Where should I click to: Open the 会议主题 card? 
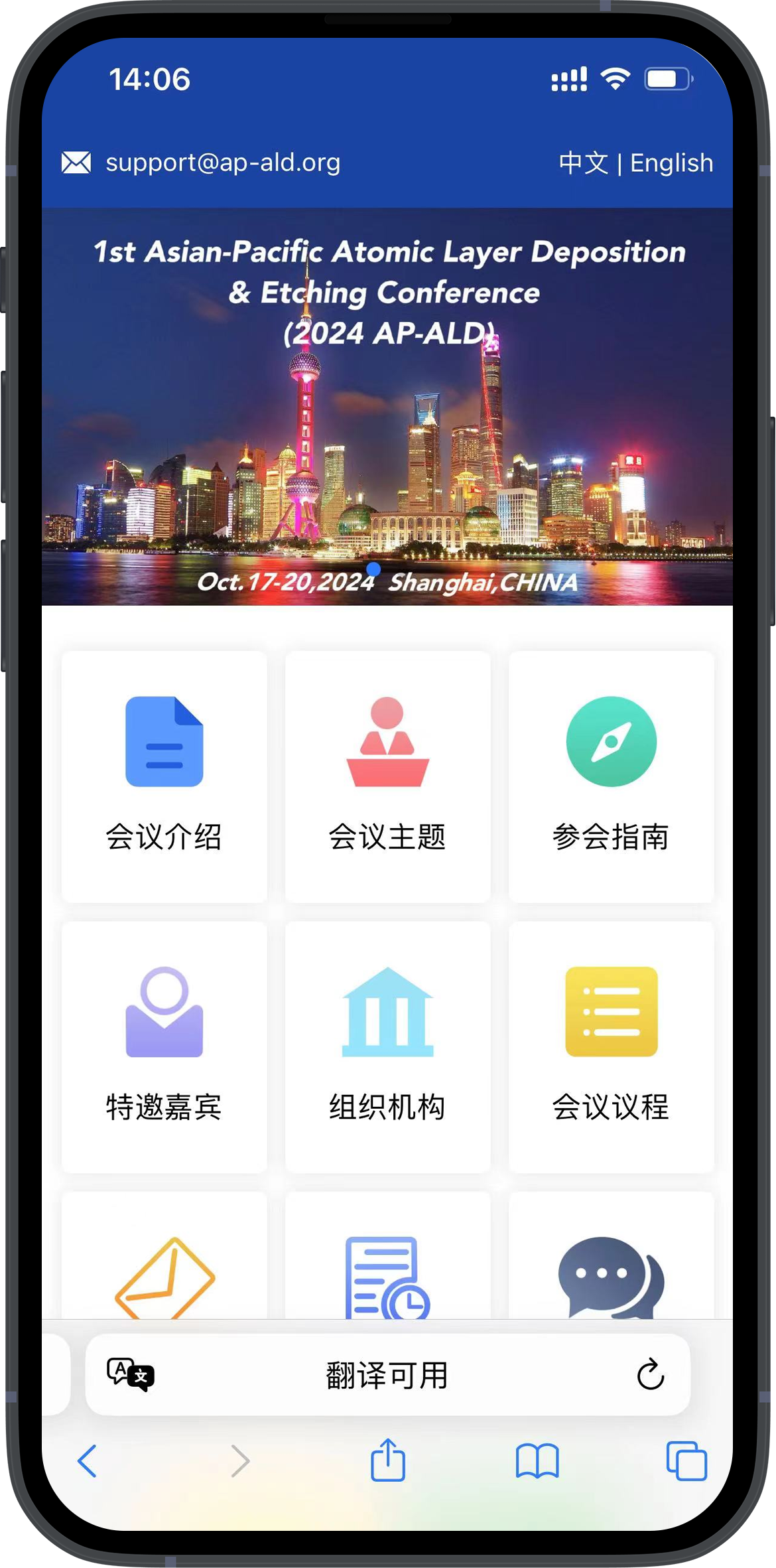pos(387,776)
